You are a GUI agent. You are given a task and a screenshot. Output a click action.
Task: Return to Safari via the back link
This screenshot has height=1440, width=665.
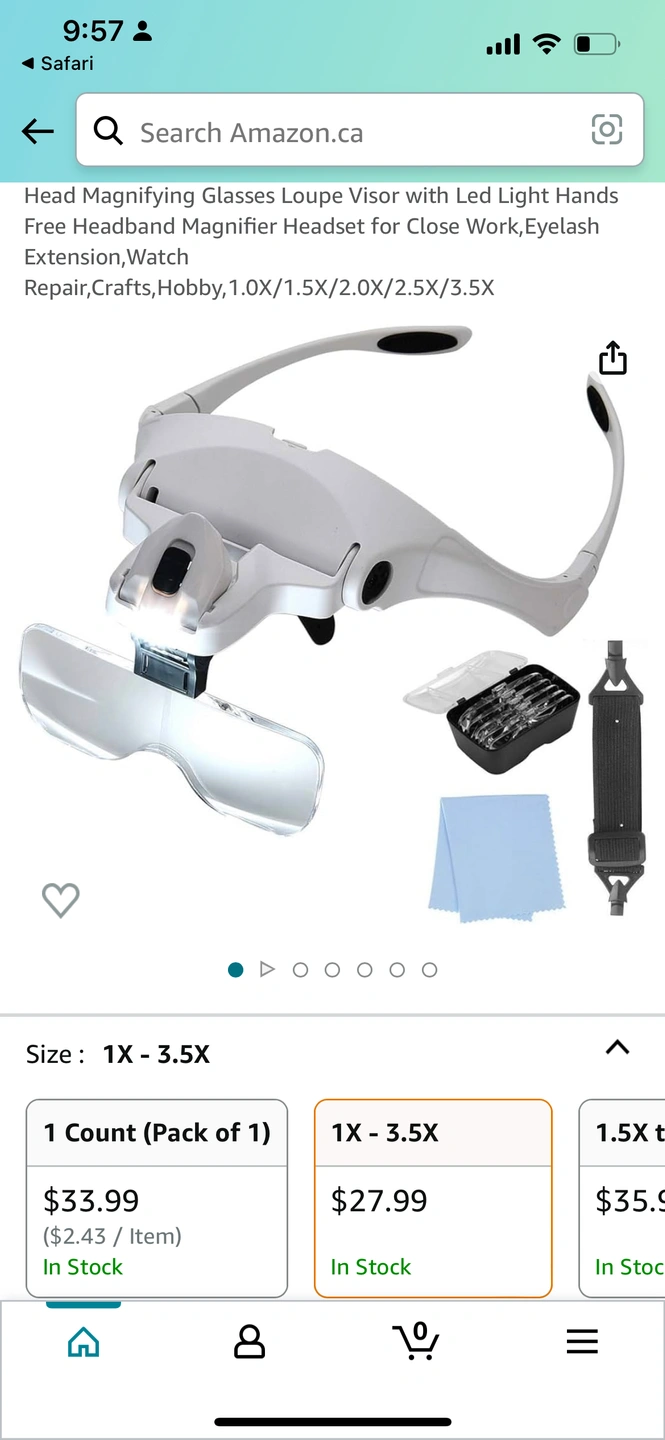[57, 63]
